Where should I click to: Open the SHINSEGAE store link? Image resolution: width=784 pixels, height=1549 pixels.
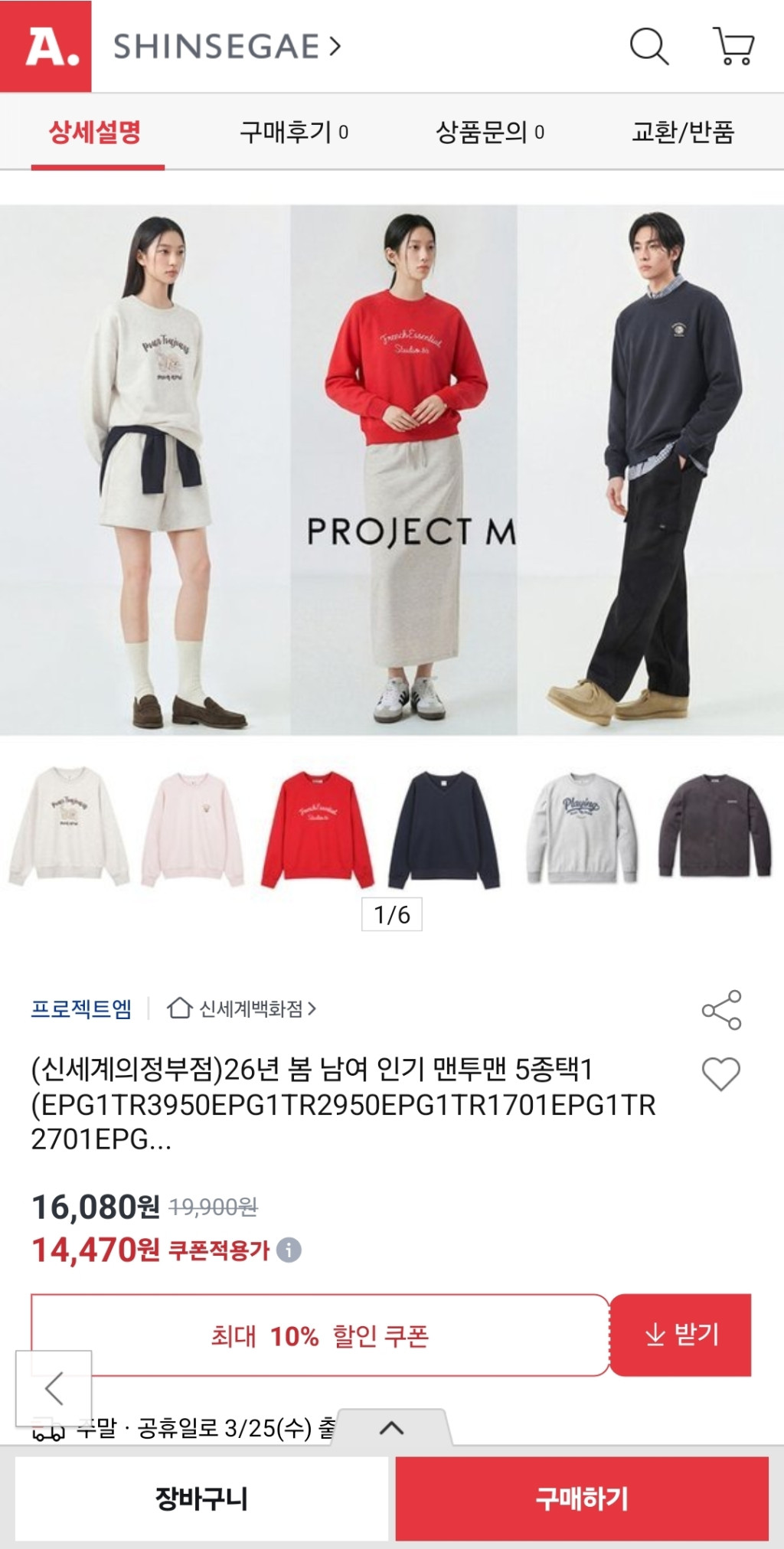click(227, 47)
